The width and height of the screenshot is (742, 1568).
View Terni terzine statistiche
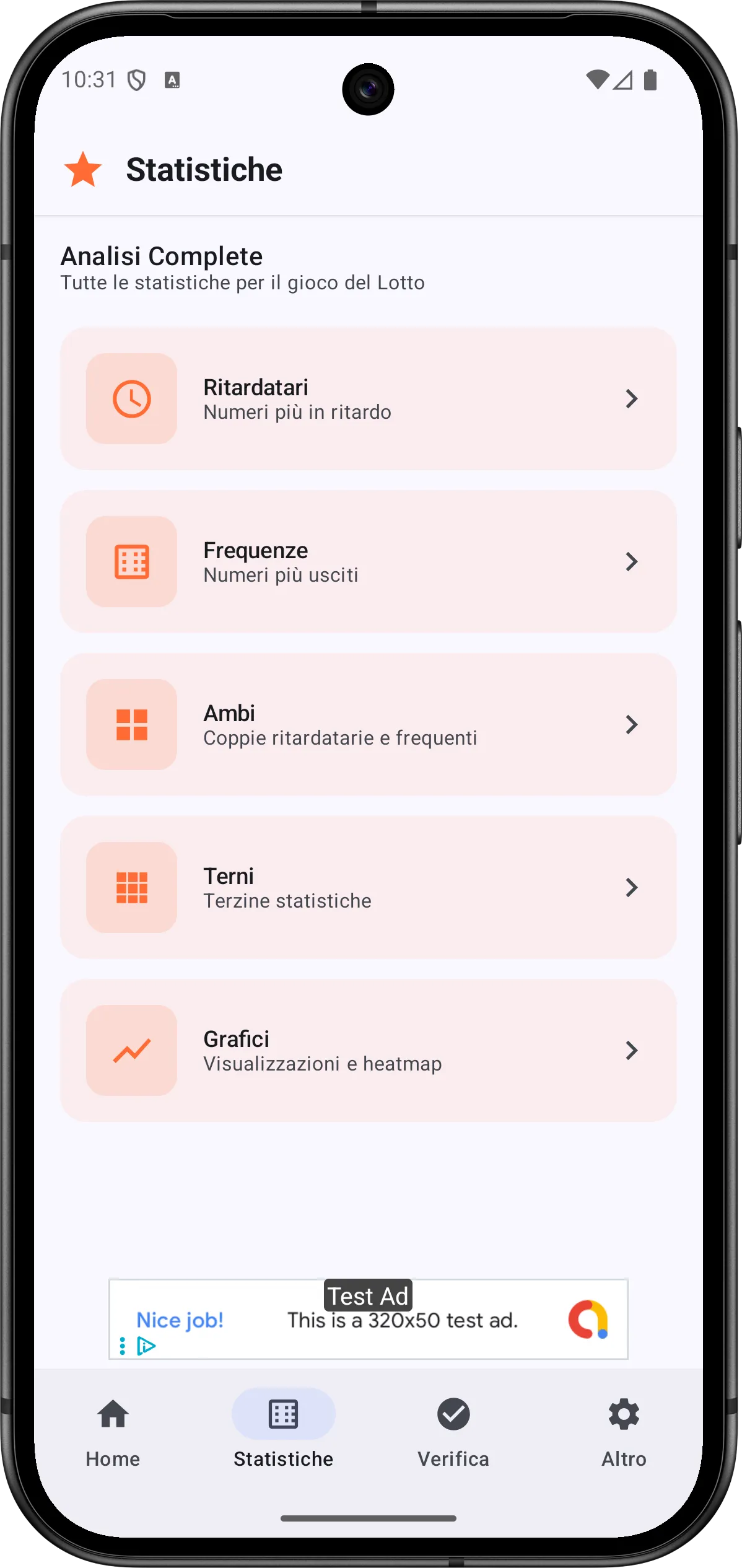click(368, 888)
